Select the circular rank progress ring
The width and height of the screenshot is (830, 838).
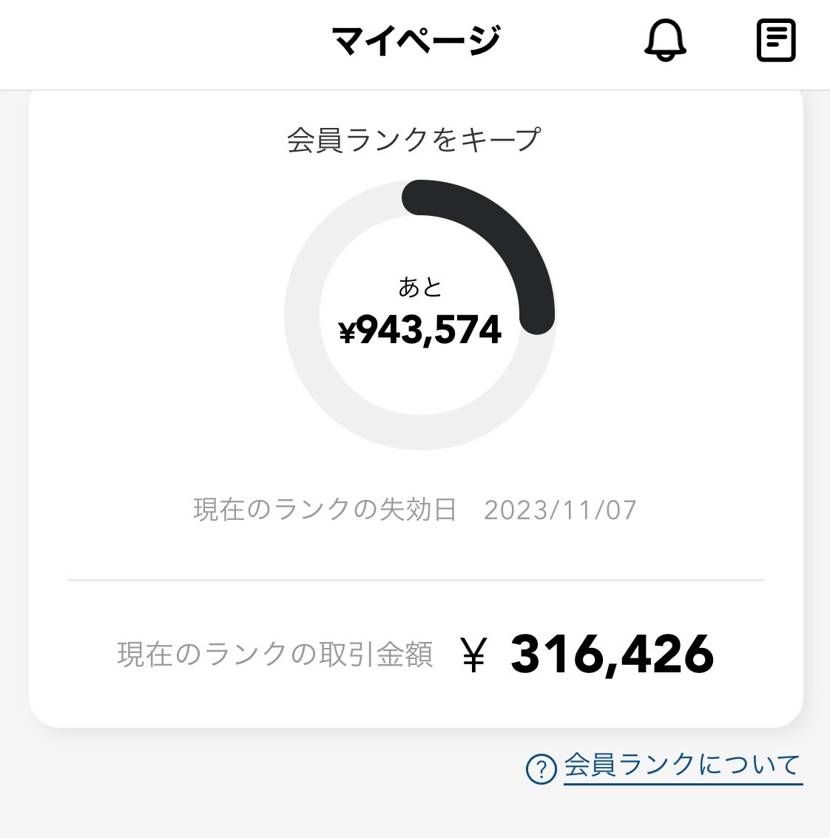point(420,310)
